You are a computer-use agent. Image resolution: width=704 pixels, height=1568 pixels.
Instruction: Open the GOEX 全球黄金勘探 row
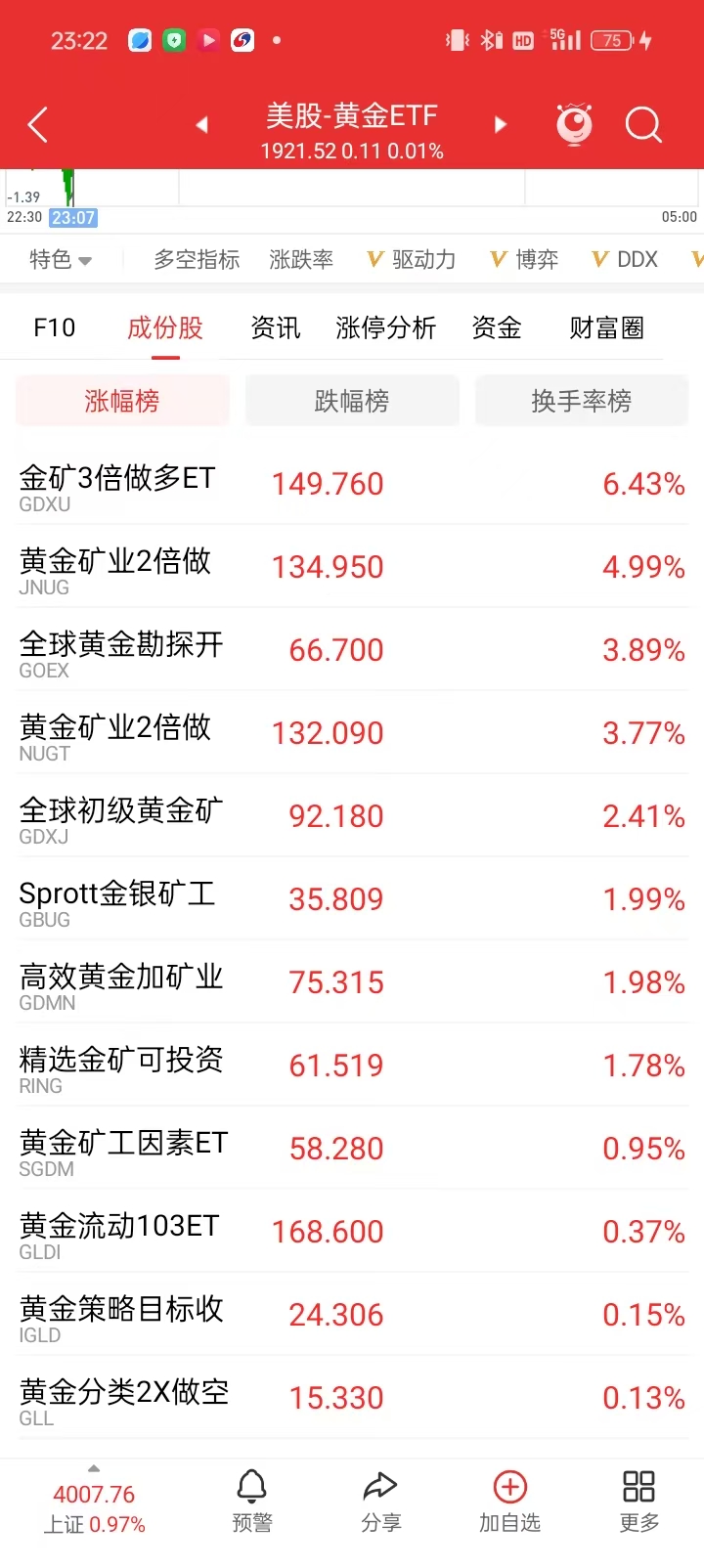[352, 652]
